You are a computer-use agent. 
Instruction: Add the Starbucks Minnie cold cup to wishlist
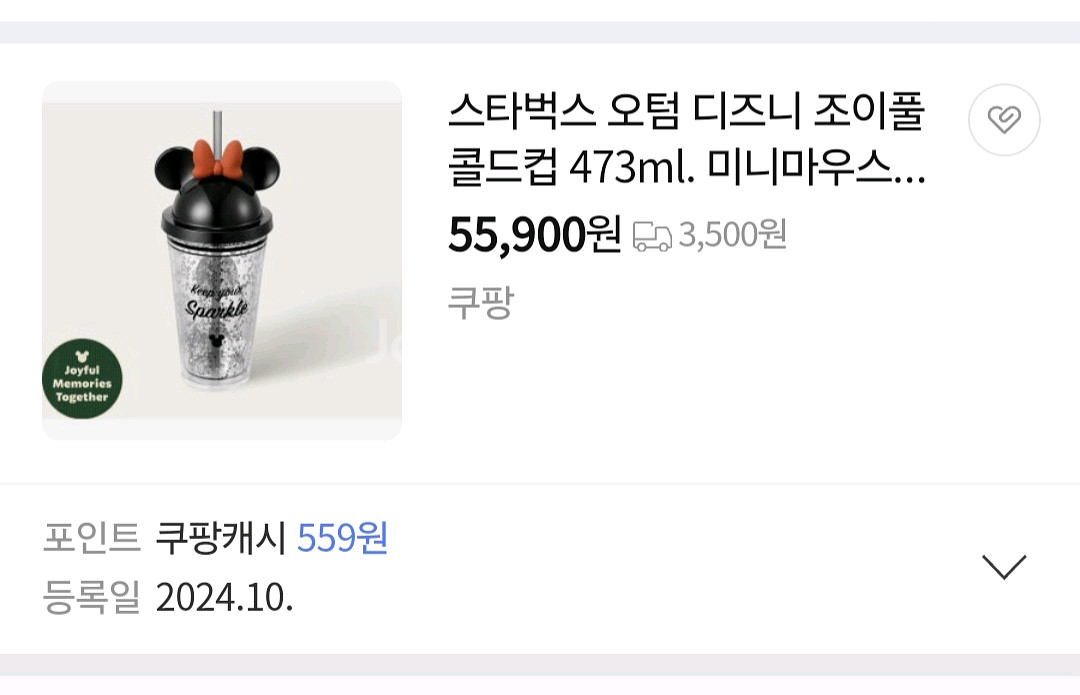(x=1004, y=120)
